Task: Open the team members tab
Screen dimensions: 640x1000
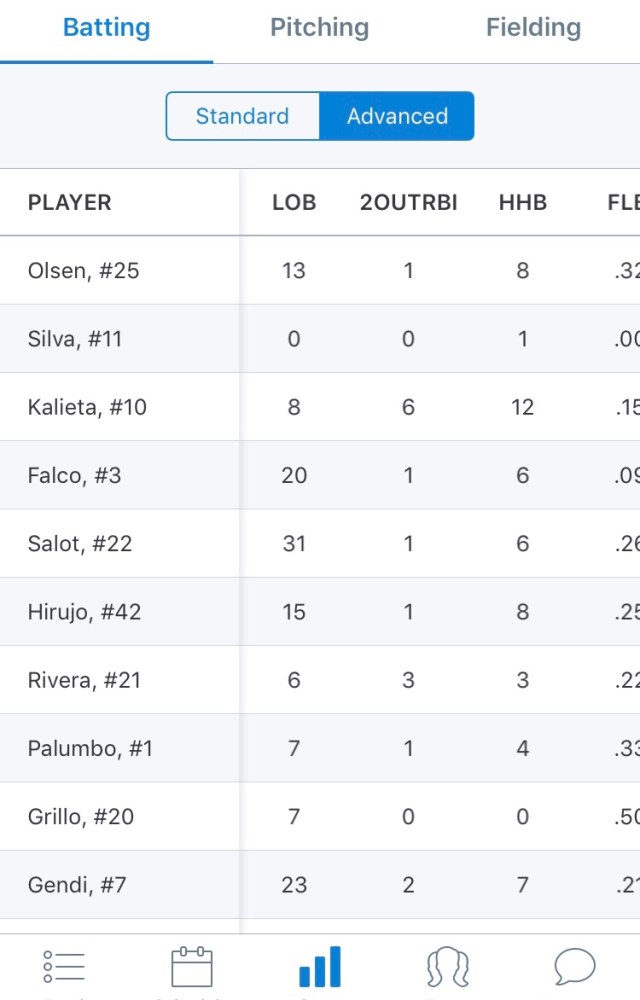Action: (x=448, y=967)
